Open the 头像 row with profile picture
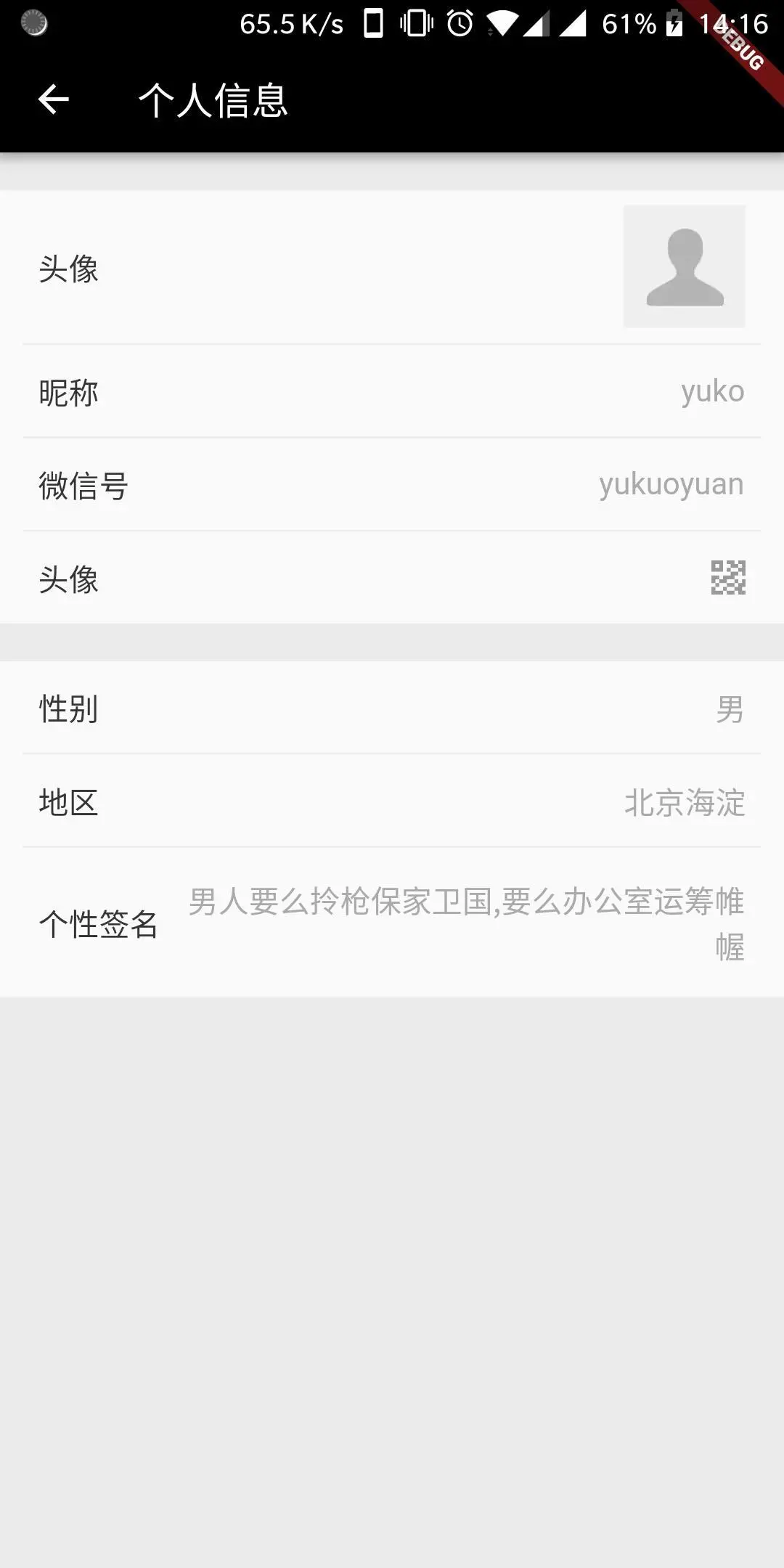 (x=392, y=268)
